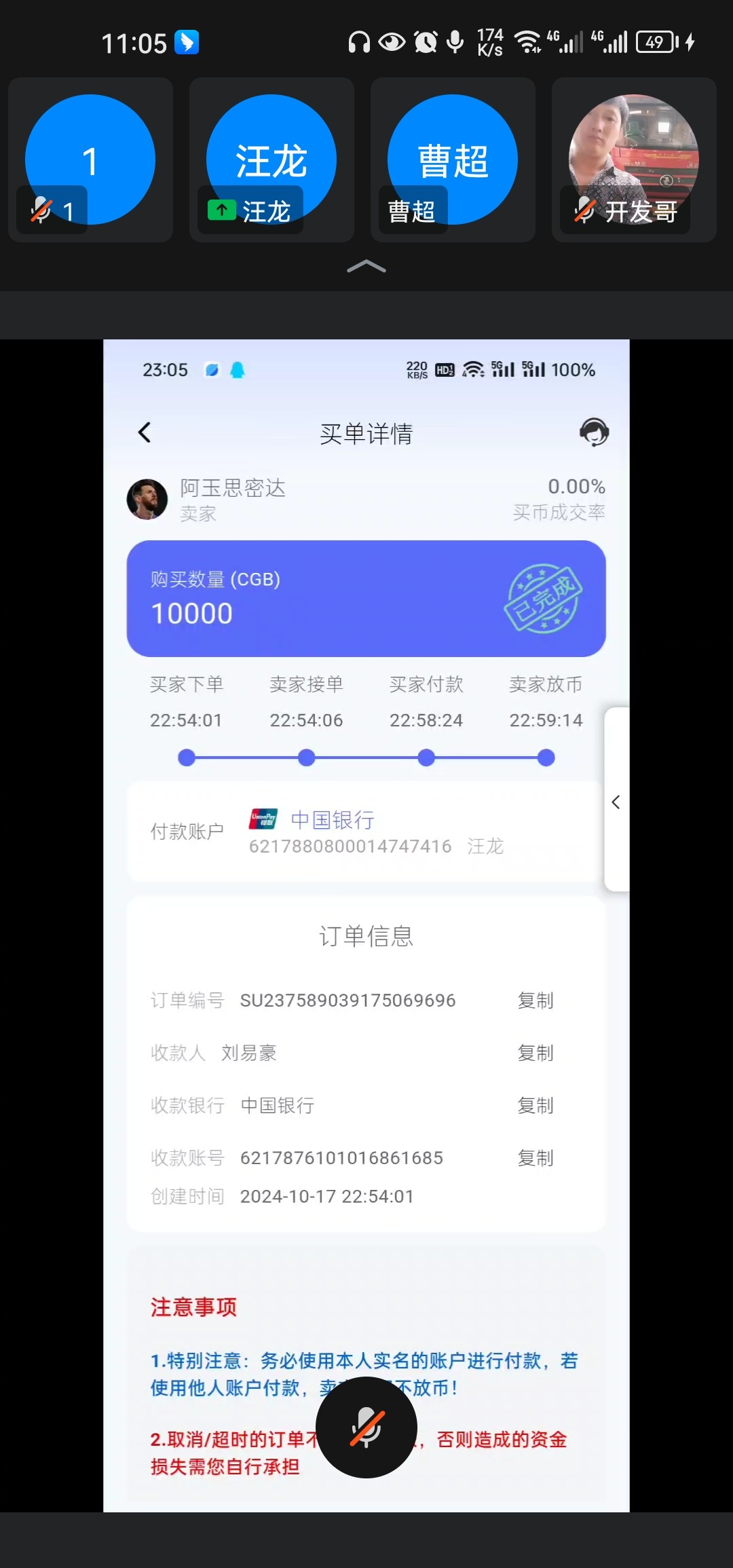Copy the order number SU237589039175069696
The width and height of the screenshot is (733, 1568).
(535, 1000)
